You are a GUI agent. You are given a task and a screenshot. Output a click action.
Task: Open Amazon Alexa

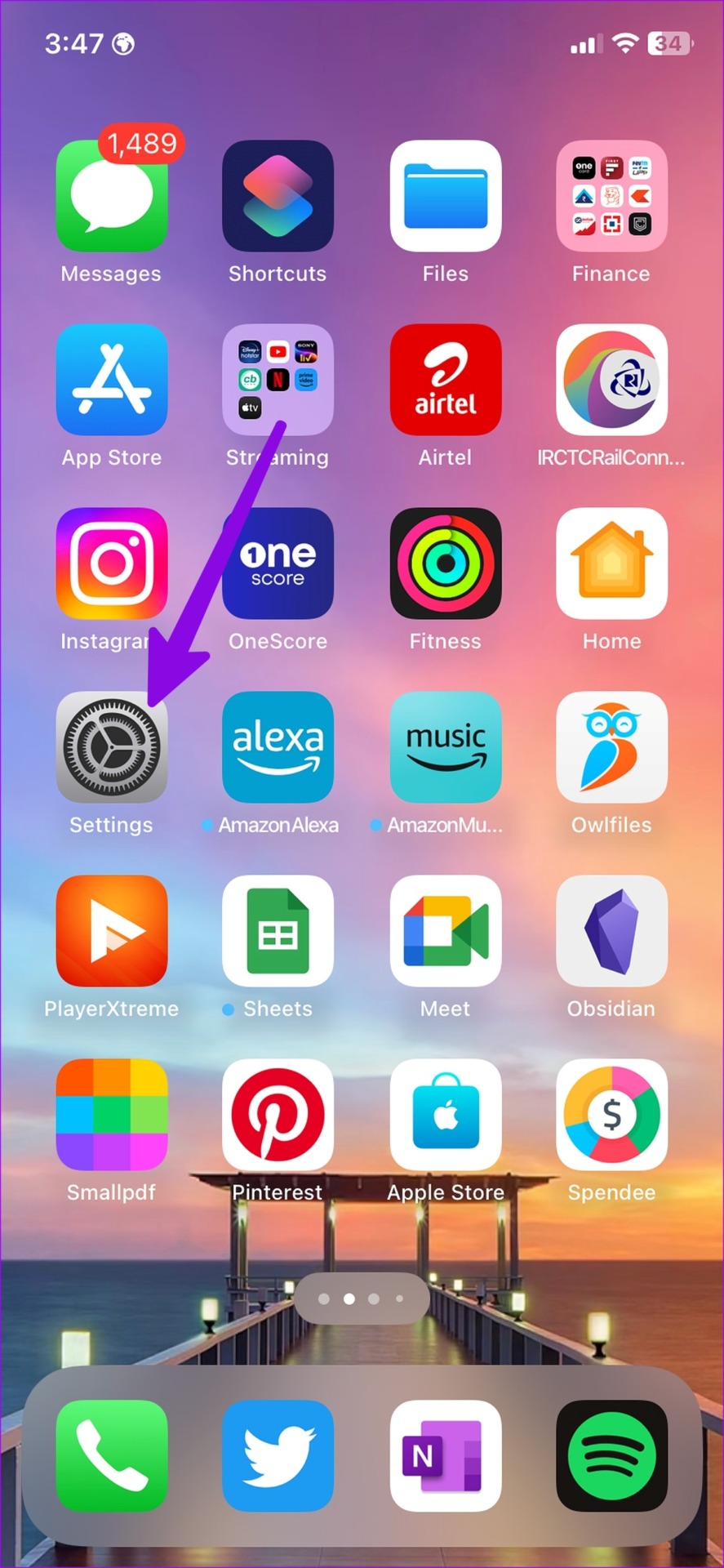pos(278,746)
